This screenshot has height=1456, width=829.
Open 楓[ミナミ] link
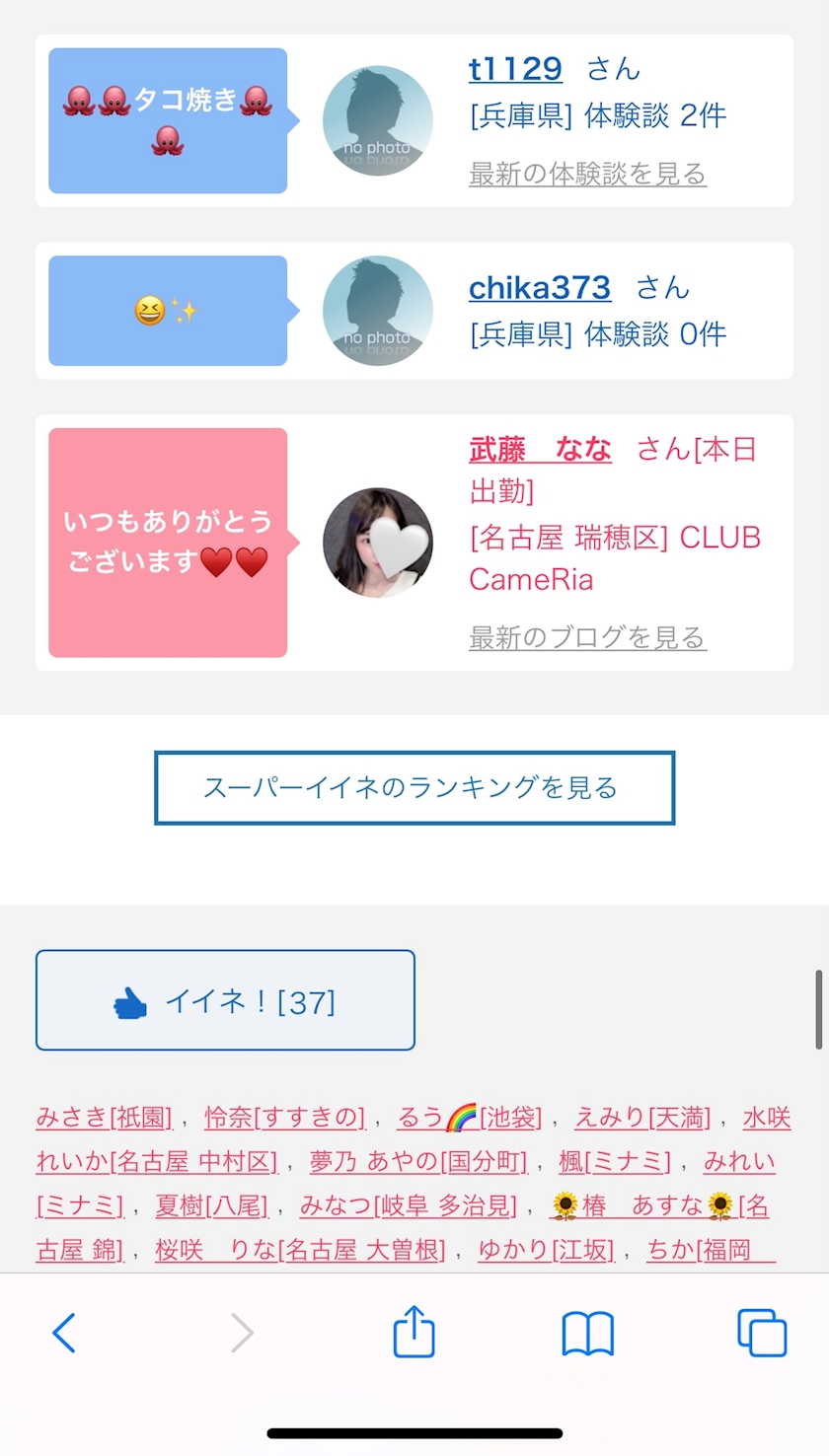615,1161
